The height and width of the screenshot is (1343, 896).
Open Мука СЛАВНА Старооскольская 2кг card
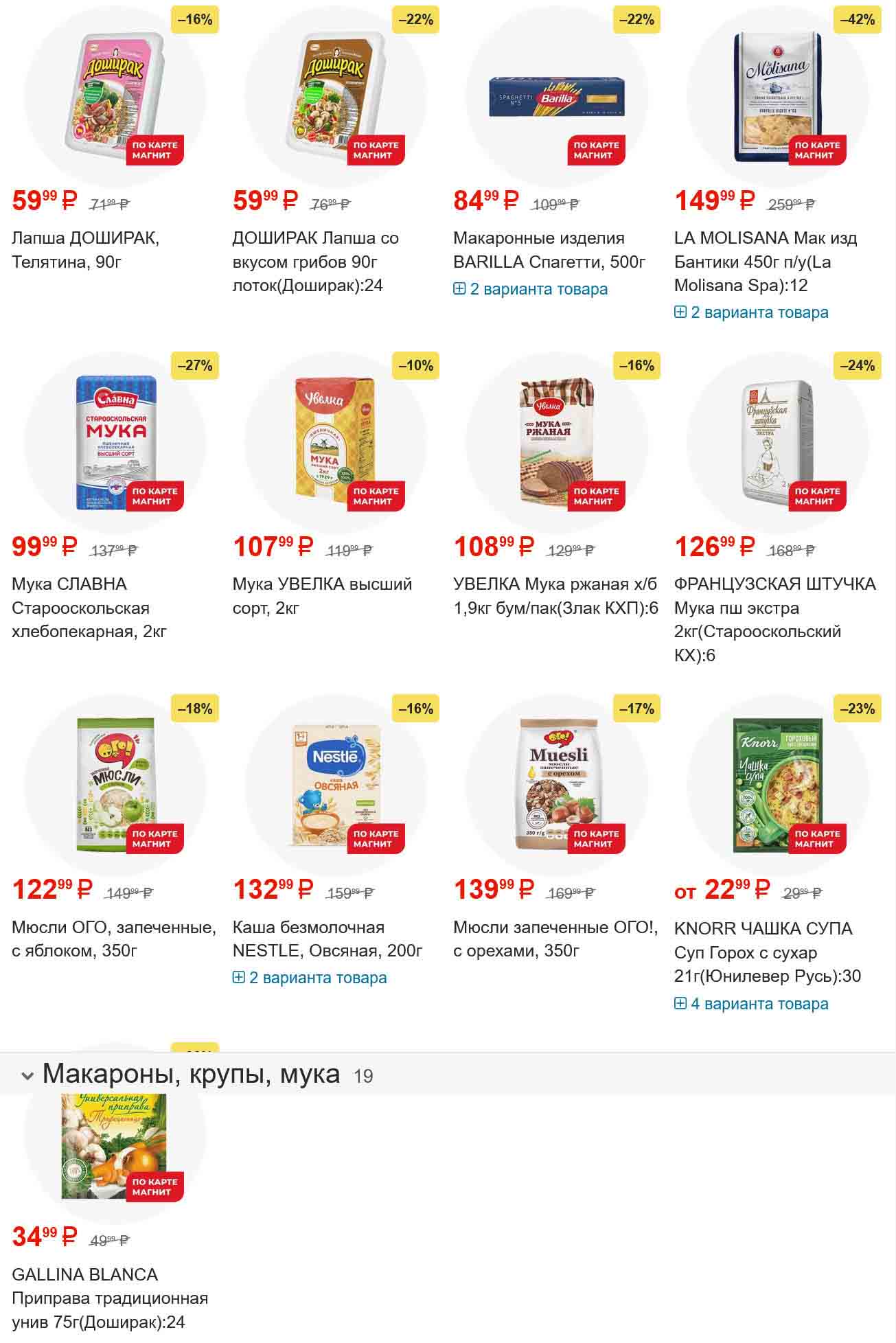[x=89, y=608]
